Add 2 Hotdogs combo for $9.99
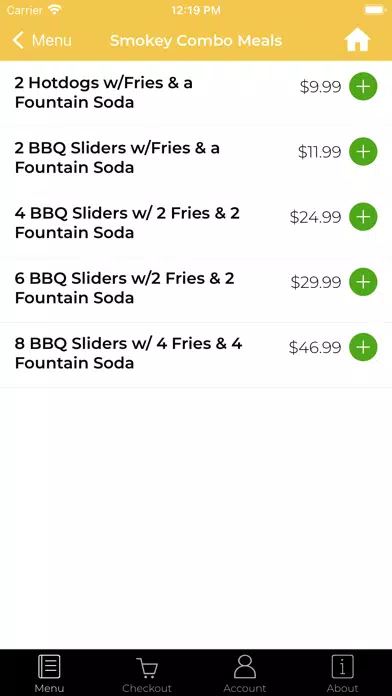The height and width of the screenshot is (696, 392). pyautogui.click(x=363, y=87)
